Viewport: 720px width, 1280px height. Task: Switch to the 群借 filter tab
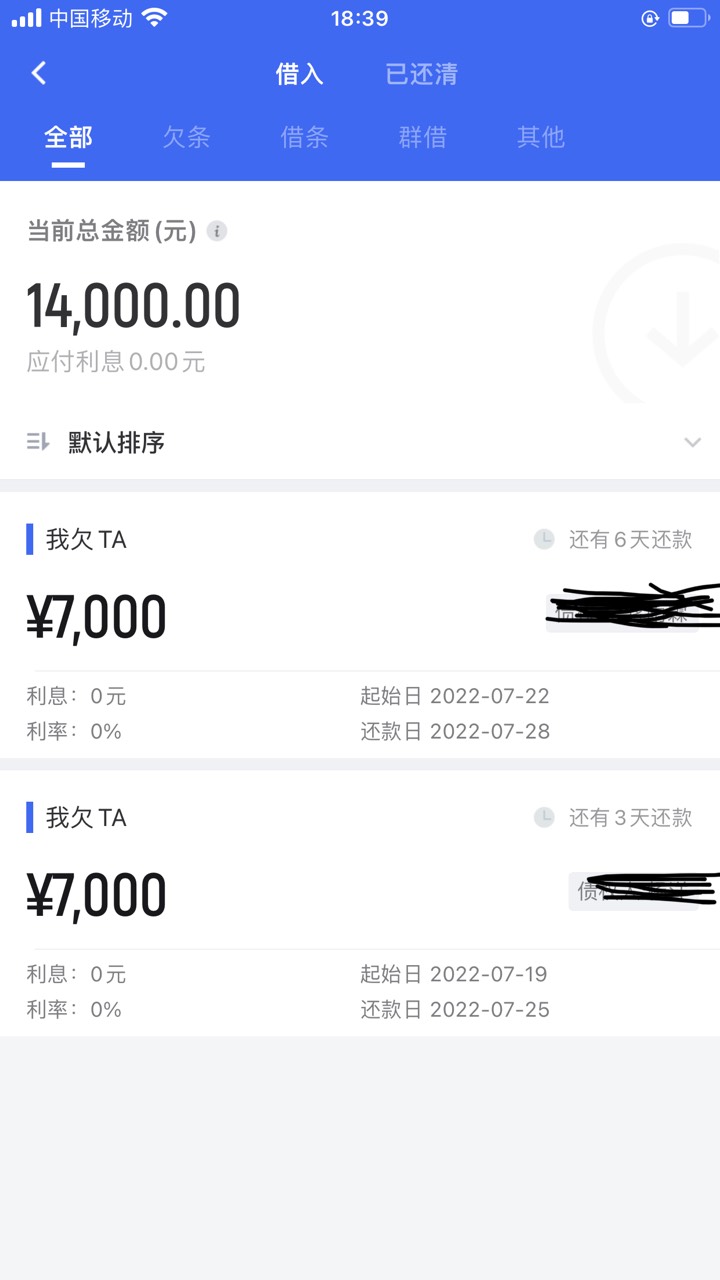tap(422, 137)
